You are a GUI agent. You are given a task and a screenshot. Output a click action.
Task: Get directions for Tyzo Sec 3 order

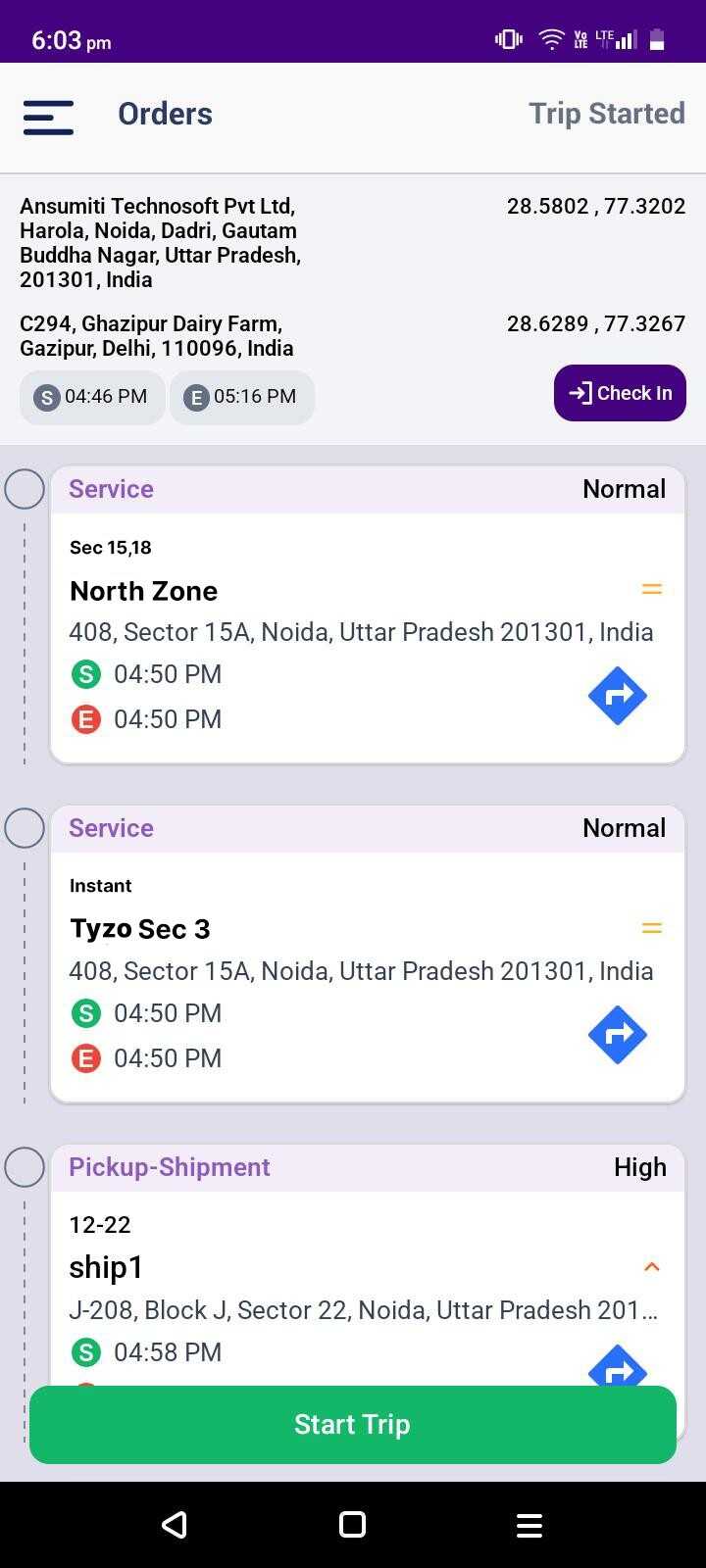[x=618, y=1035]
